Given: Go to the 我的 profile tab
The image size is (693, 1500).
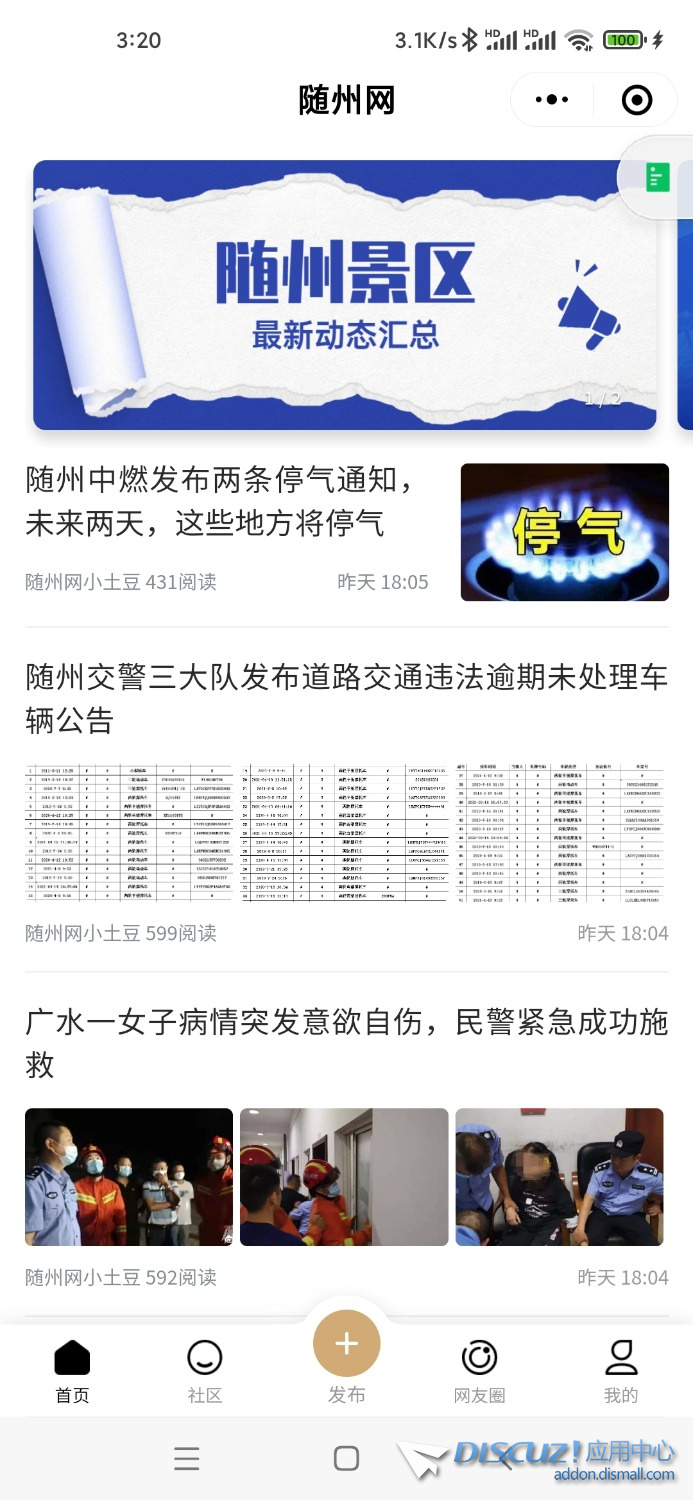Looking at the screenshot, I should pyautogui.click(x=621, y=1370).
